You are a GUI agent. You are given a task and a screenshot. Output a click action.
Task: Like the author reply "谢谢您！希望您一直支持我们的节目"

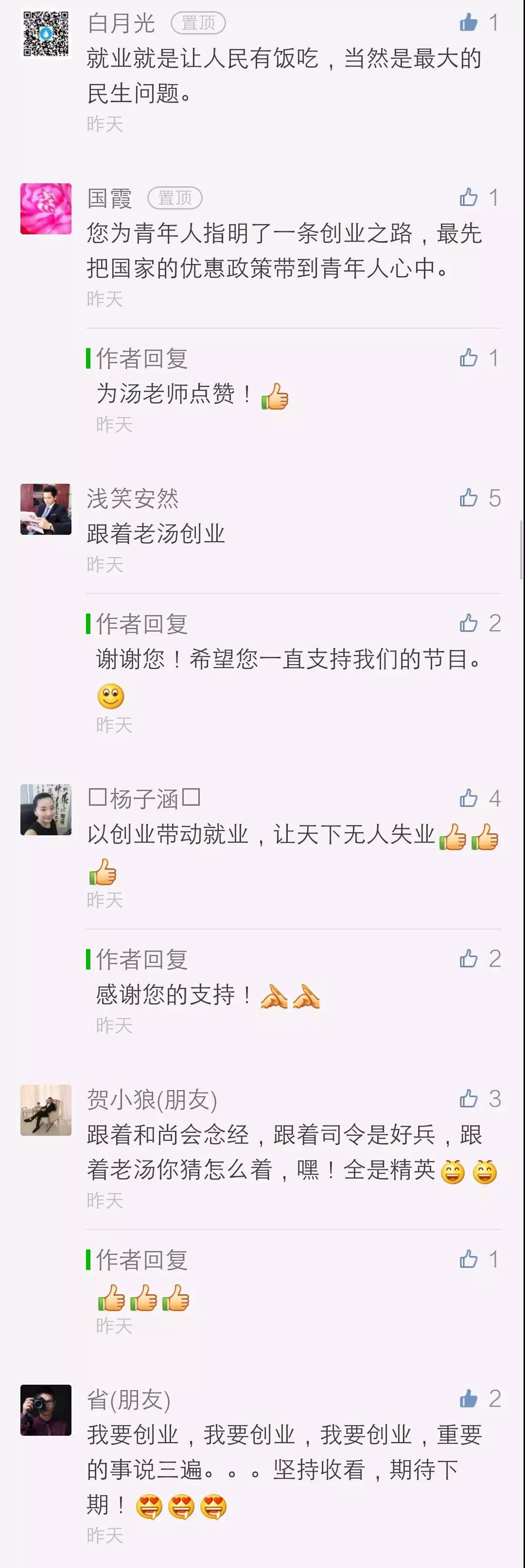[469, 623]
